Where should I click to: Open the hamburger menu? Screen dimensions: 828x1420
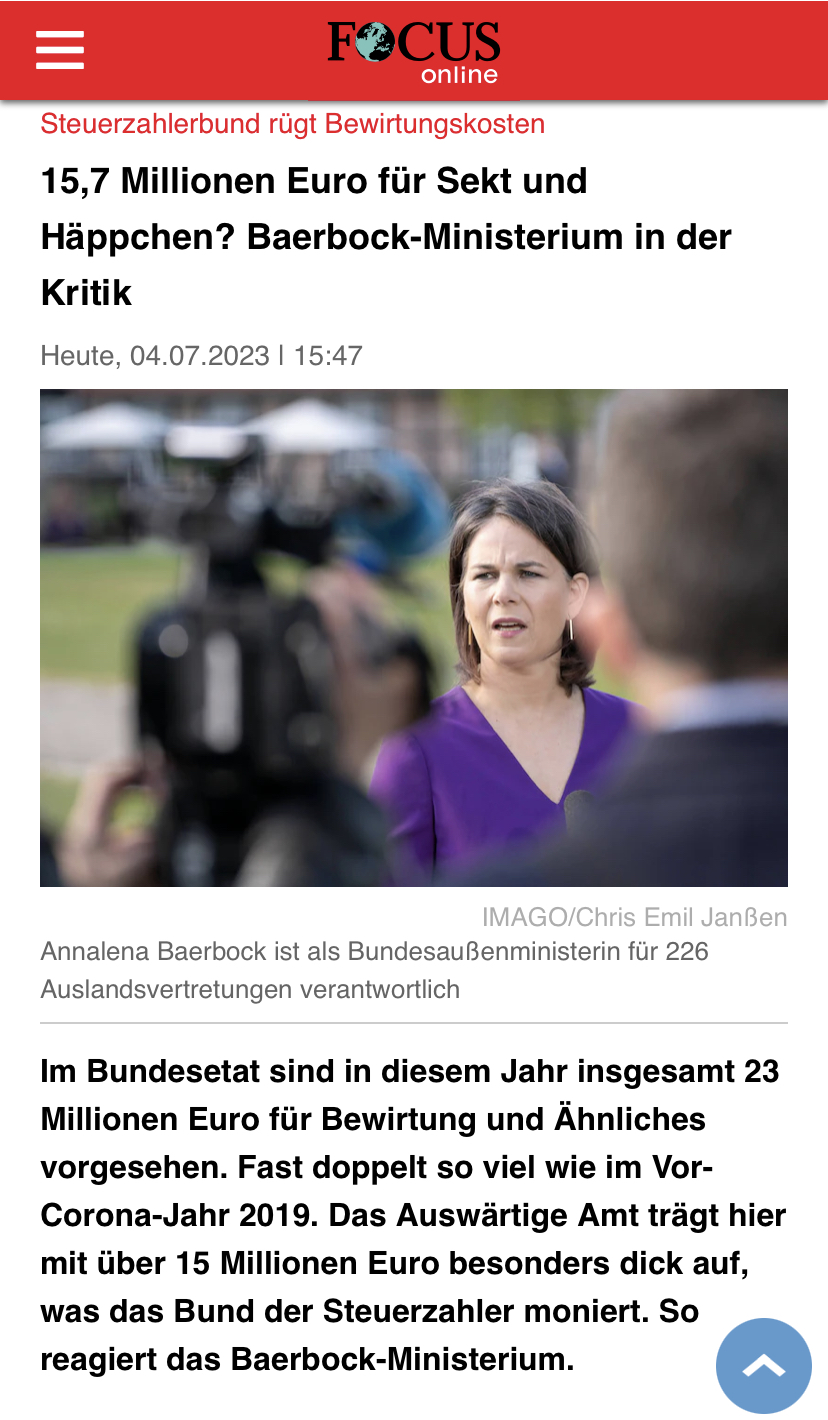click(60, 49)
